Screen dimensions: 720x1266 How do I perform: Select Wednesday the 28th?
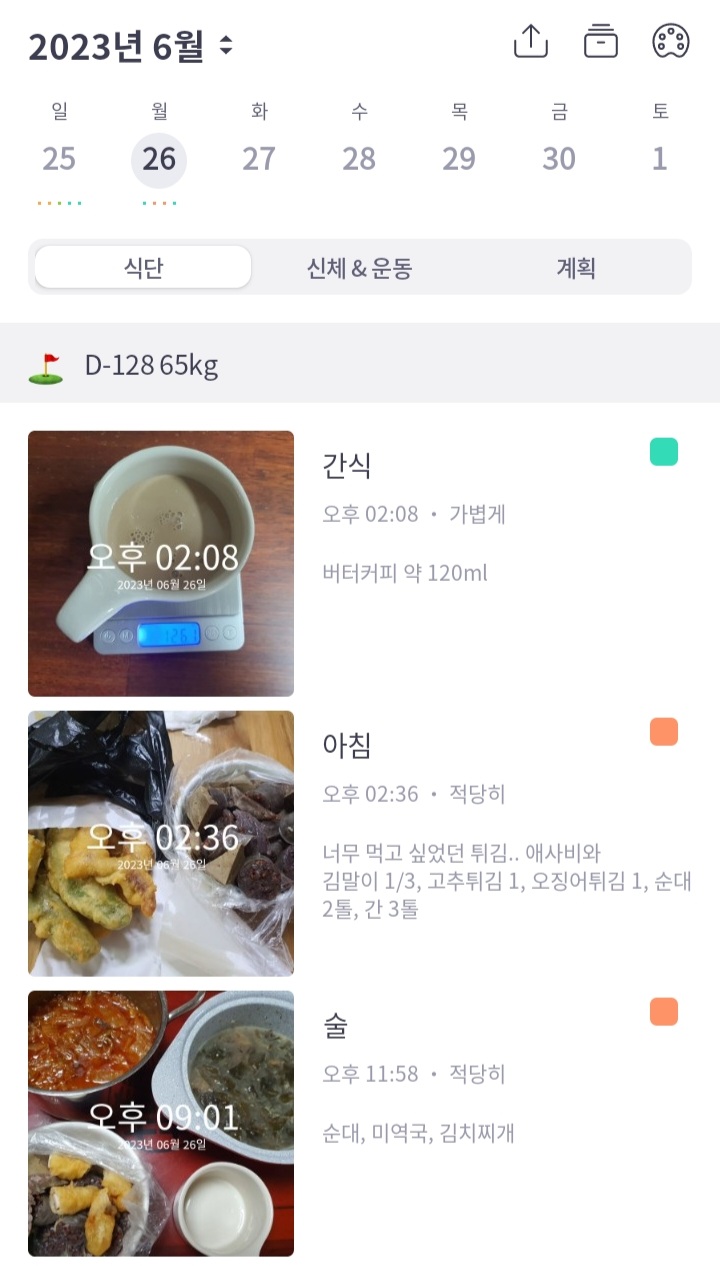[x=359, y=159]
